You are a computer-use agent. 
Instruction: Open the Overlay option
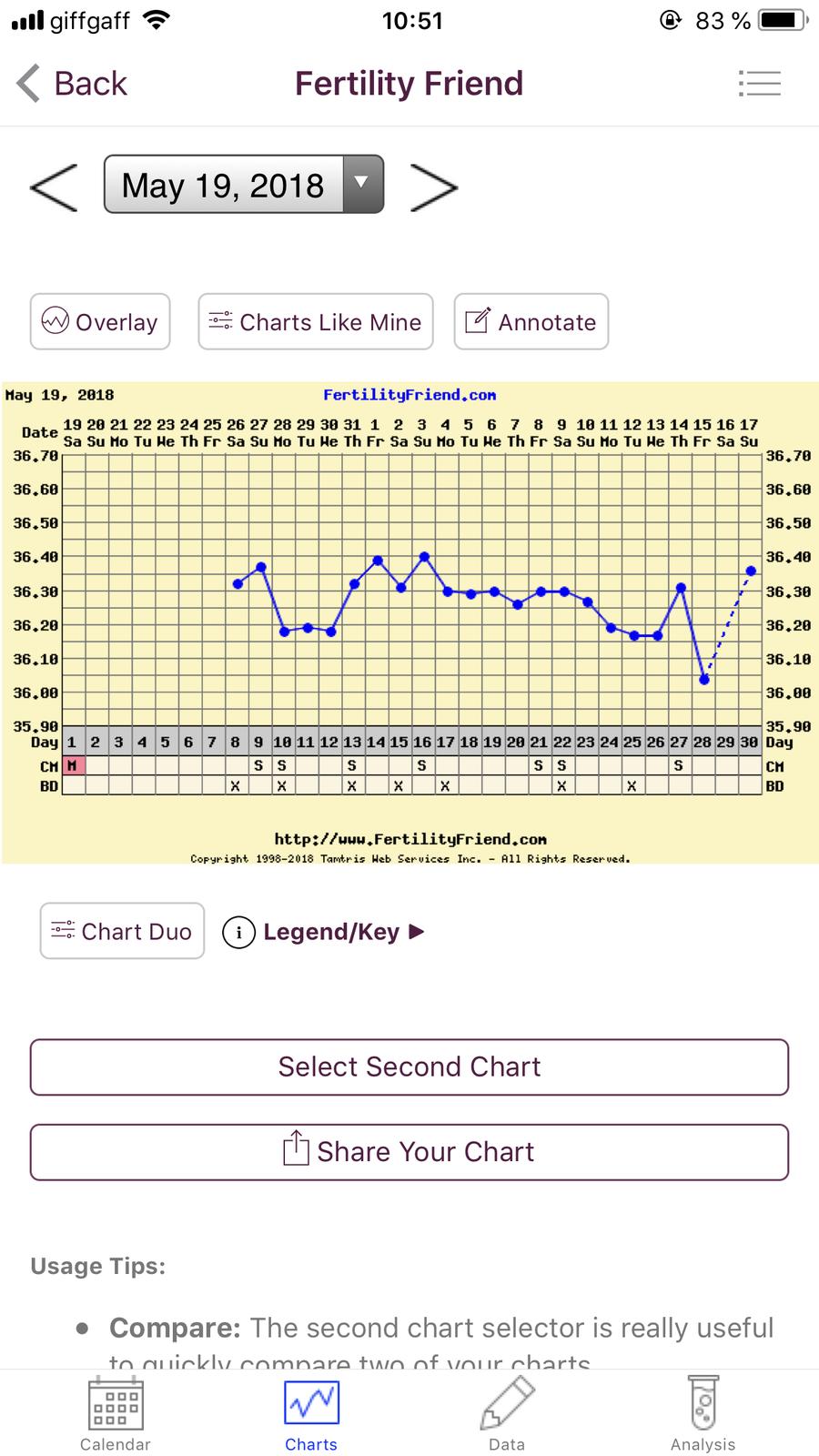click(x=100, y=322)
